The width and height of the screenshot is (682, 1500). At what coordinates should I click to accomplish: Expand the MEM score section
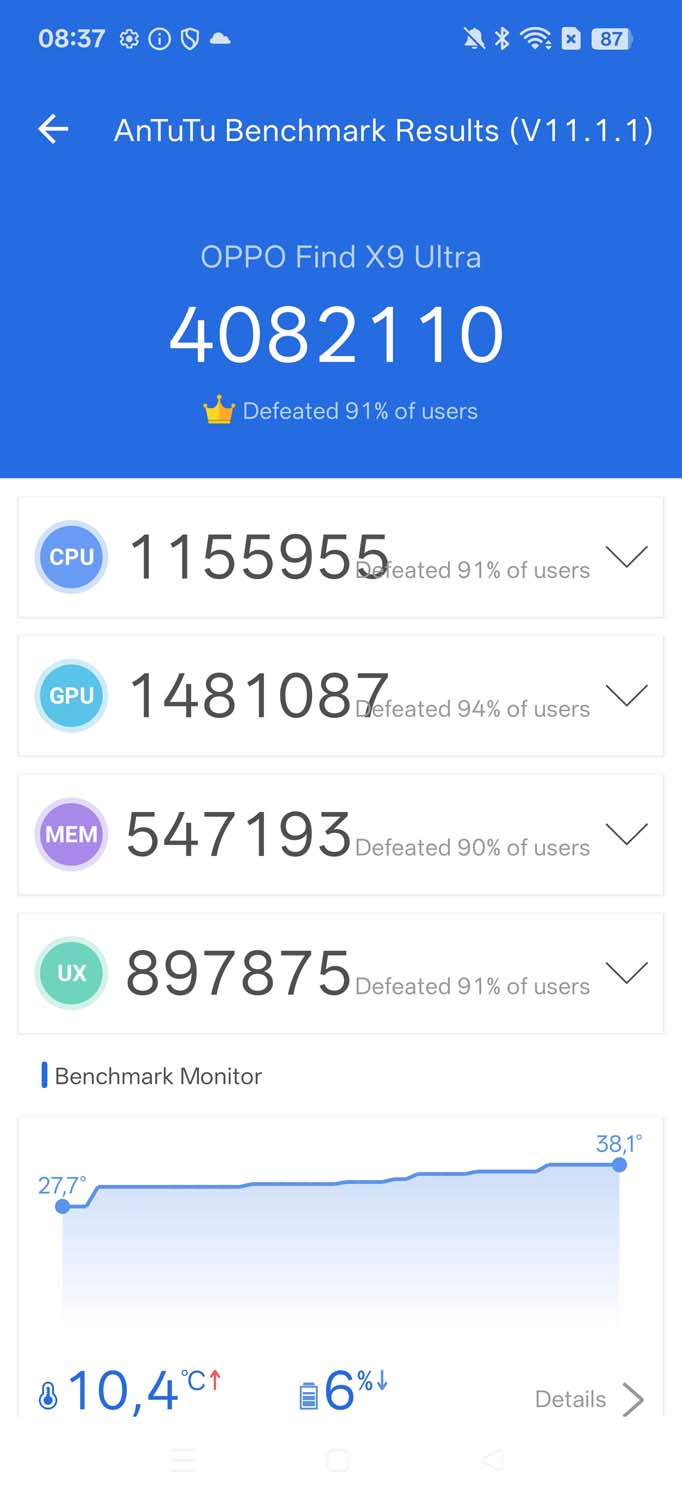click(627, 835)
